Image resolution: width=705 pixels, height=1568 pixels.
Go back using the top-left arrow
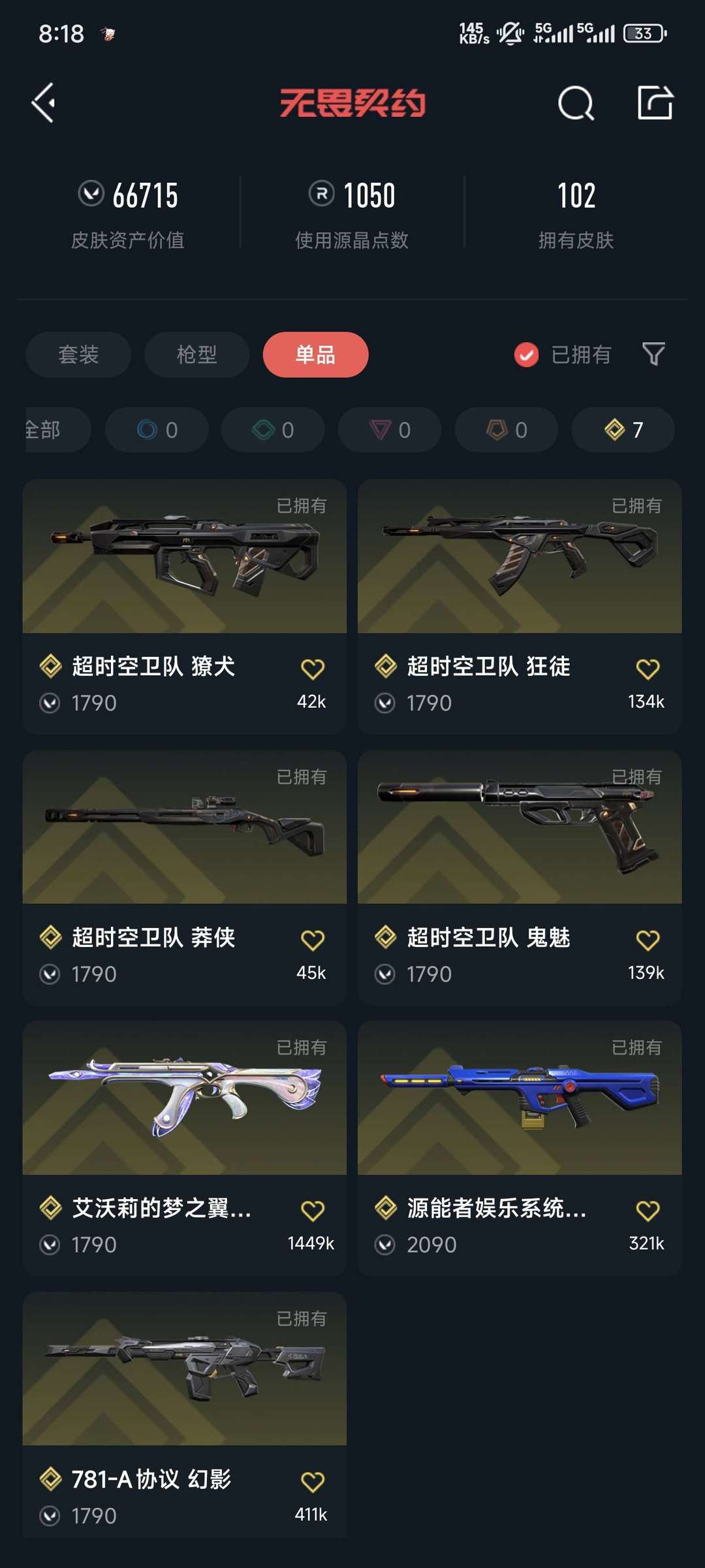44,103
